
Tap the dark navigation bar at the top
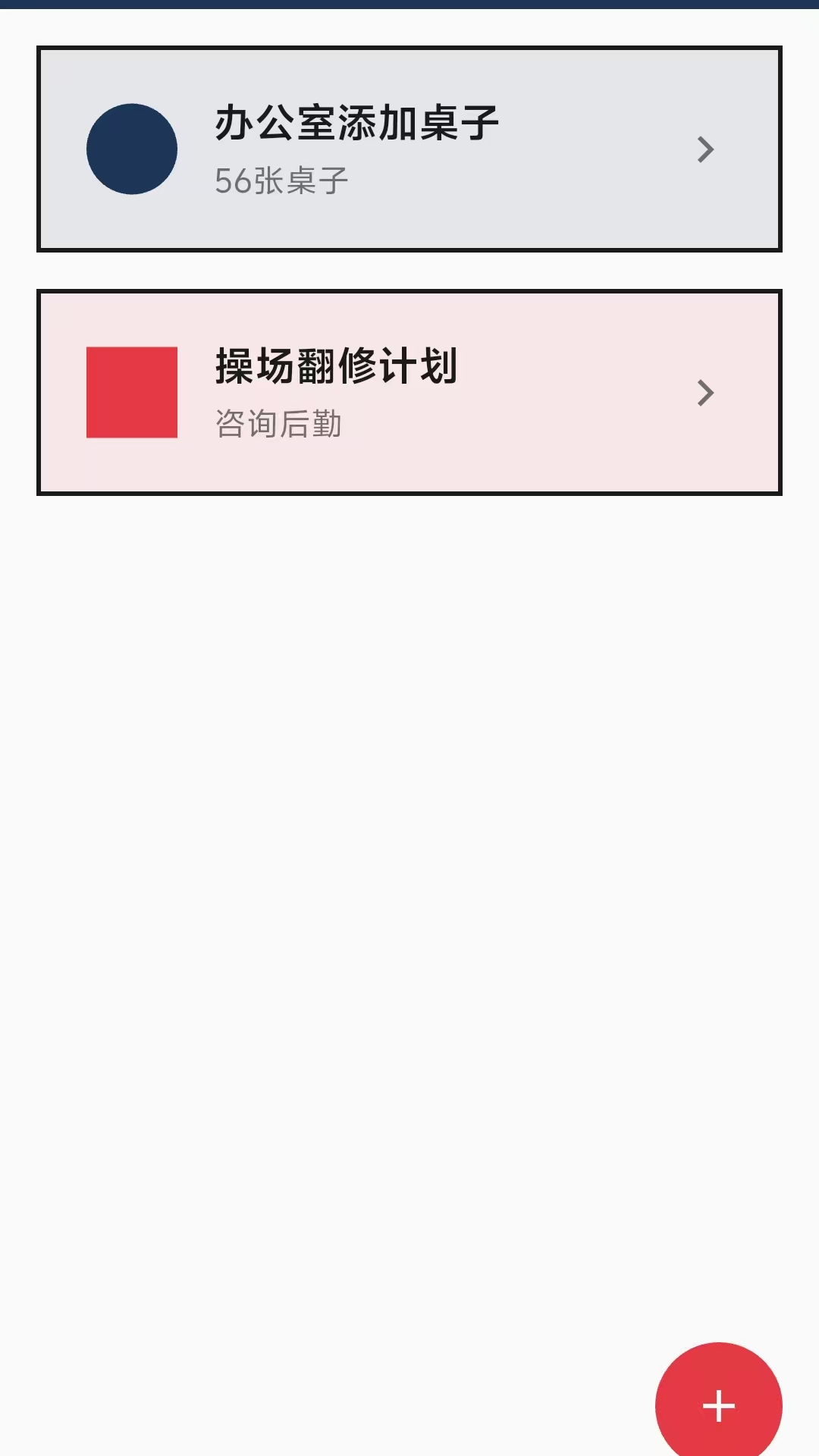tap(409, 6)
